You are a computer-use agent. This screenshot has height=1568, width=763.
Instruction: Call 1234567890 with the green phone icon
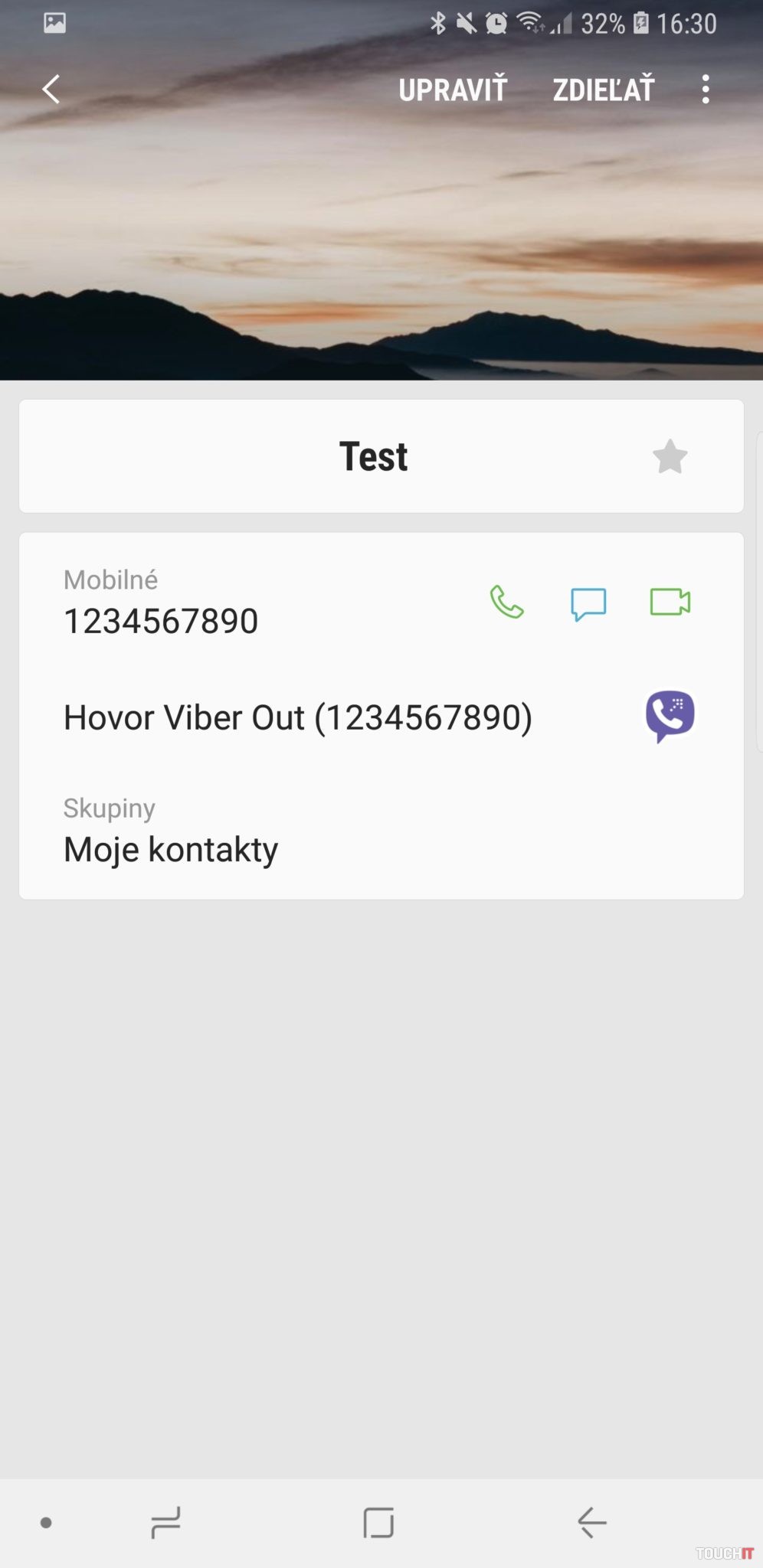(x=506, y=603)
